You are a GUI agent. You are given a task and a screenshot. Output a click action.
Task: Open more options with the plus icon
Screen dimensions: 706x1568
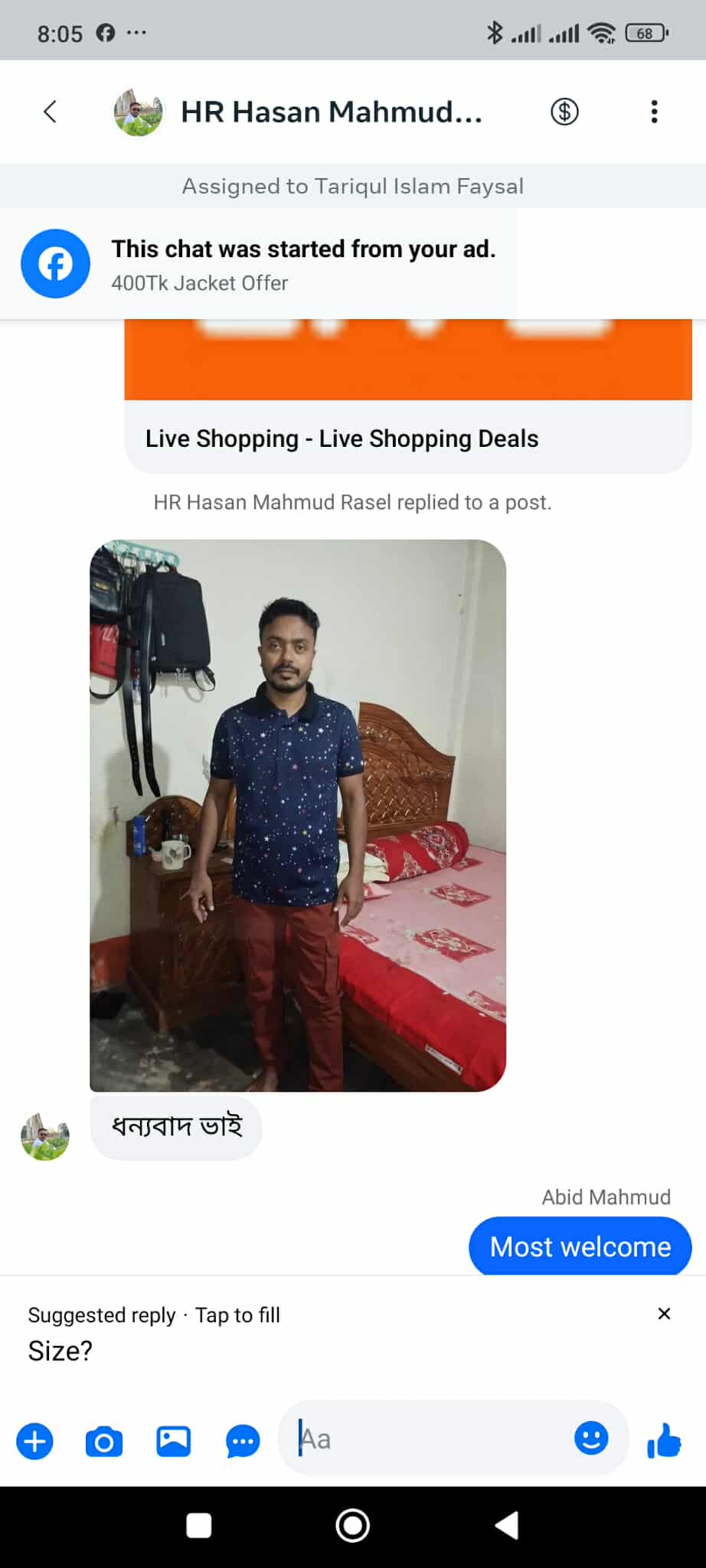point(35,1442)
